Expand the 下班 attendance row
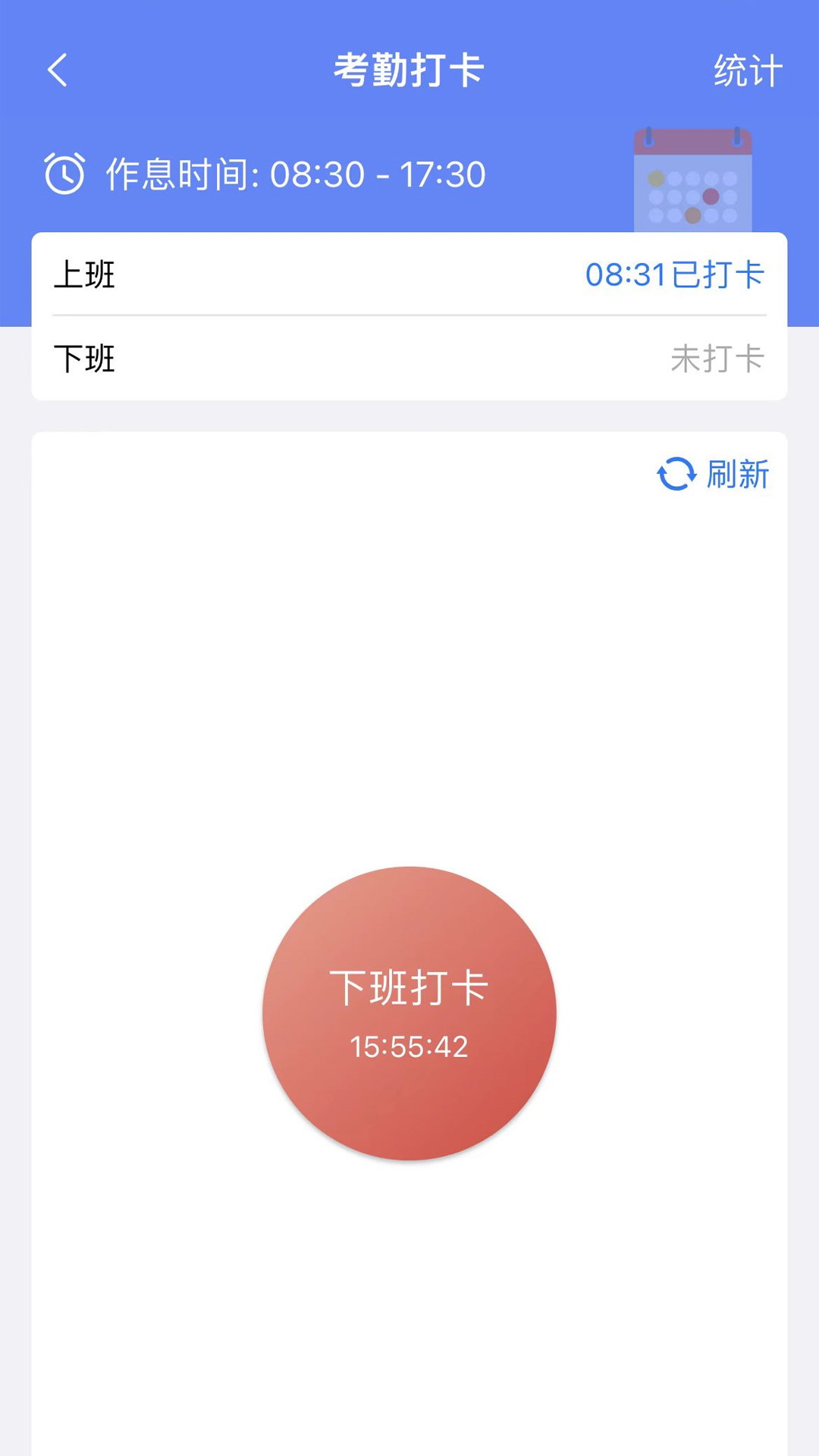The height and width of the screenshot is (1456, 819). coord(409,359)
